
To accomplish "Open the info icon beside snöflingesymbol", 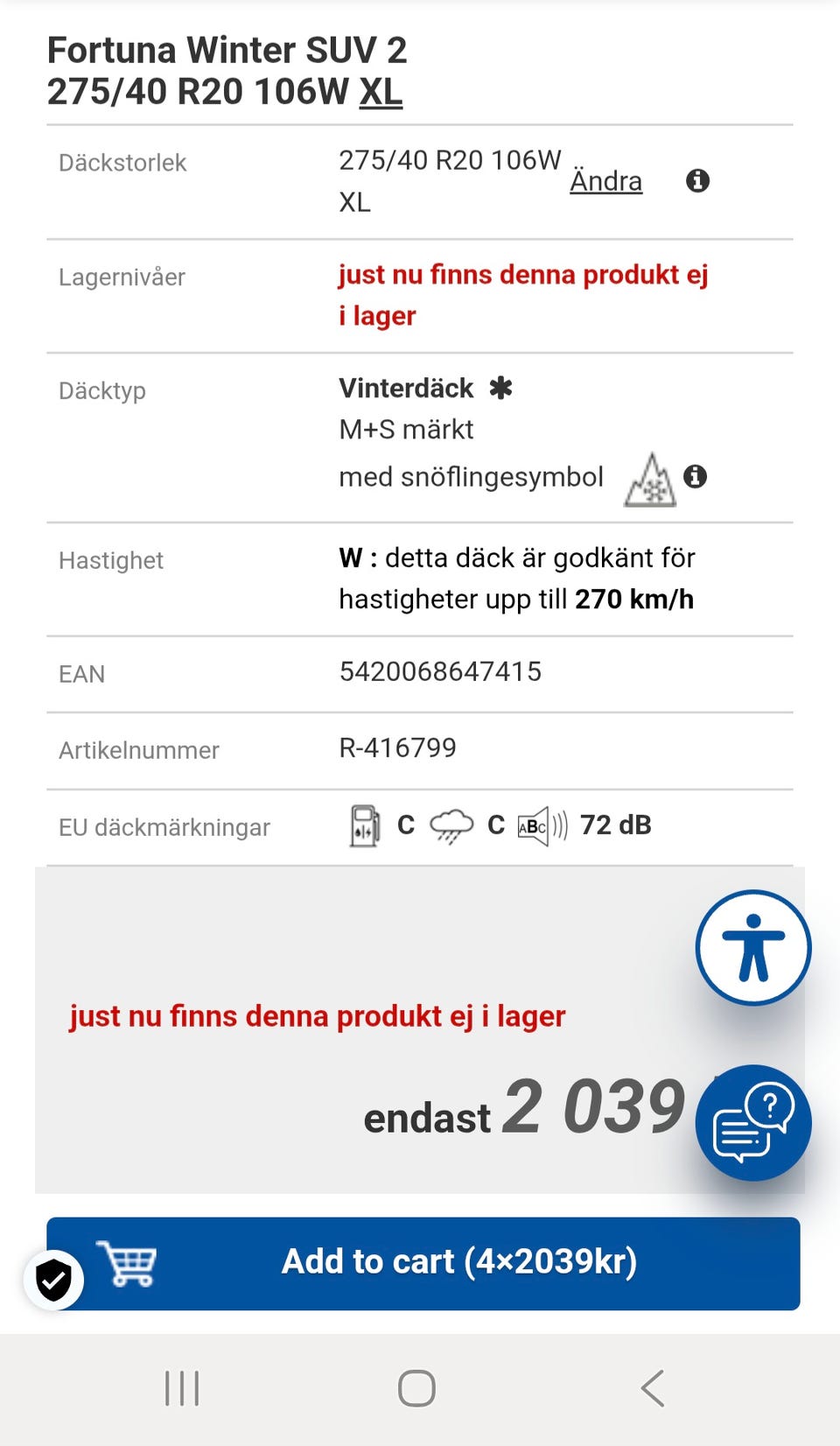I will click(x=695, y=476).
